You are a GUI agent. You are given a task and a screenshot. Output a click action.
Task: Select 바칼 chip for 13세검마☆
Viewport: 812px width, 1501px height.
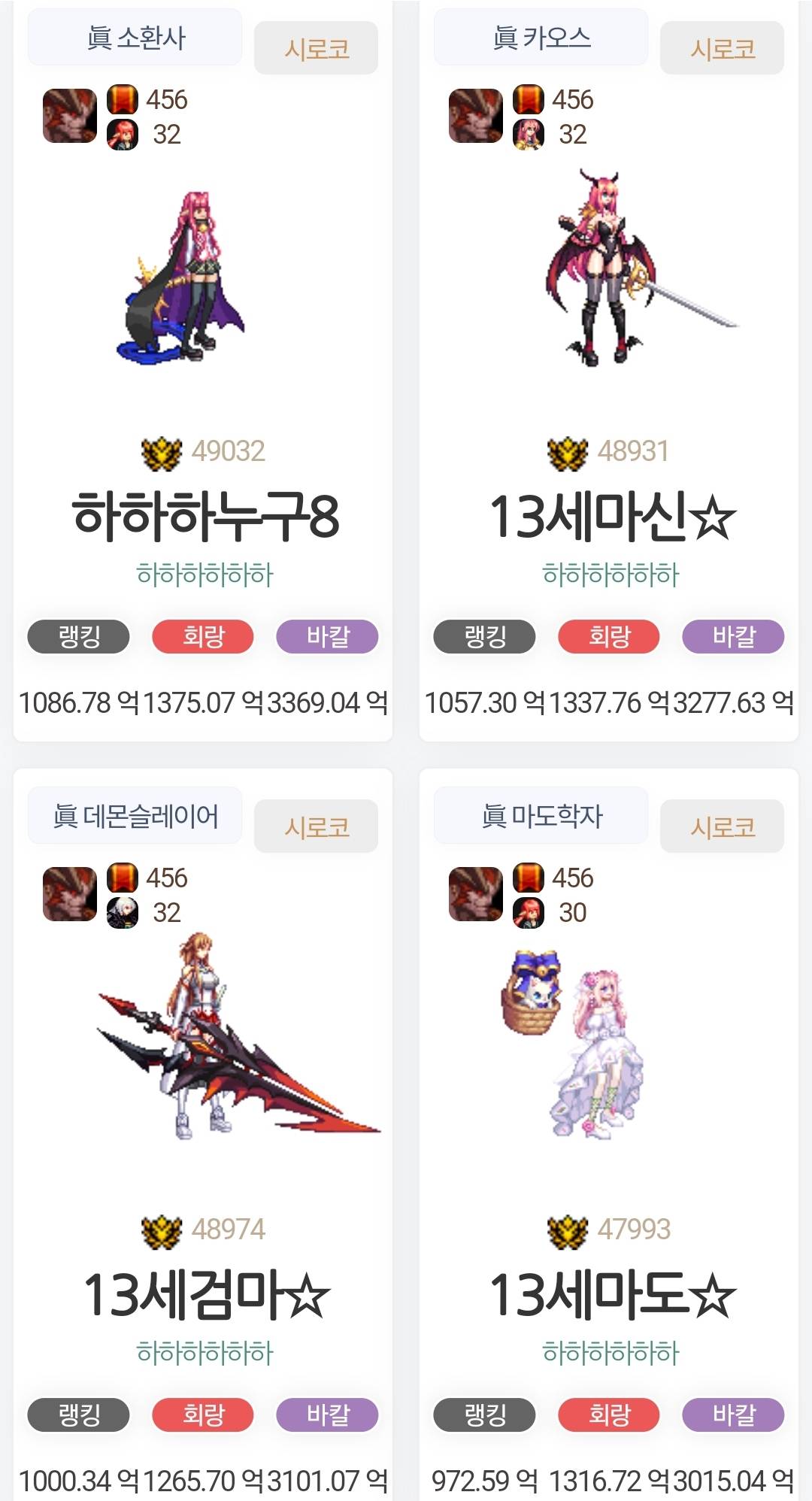pyautogui.click(x=328, y=1415)
